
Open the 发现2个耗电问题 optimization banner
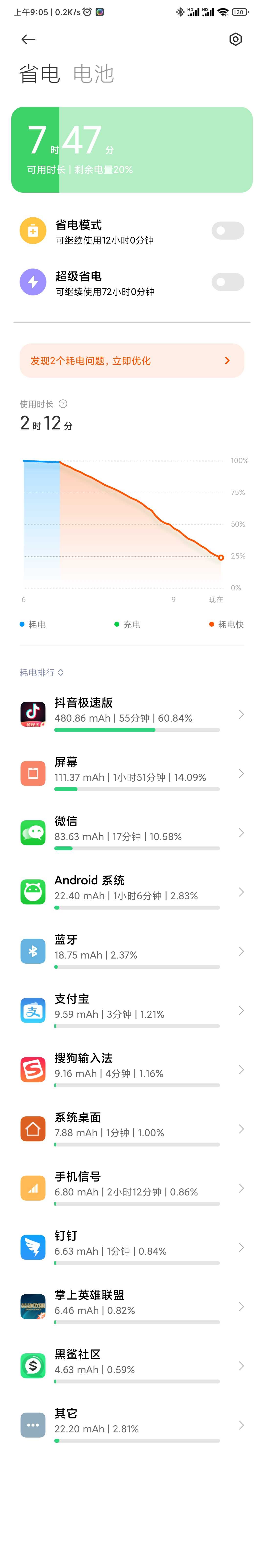pyautogui.click(x=132, y=360)
